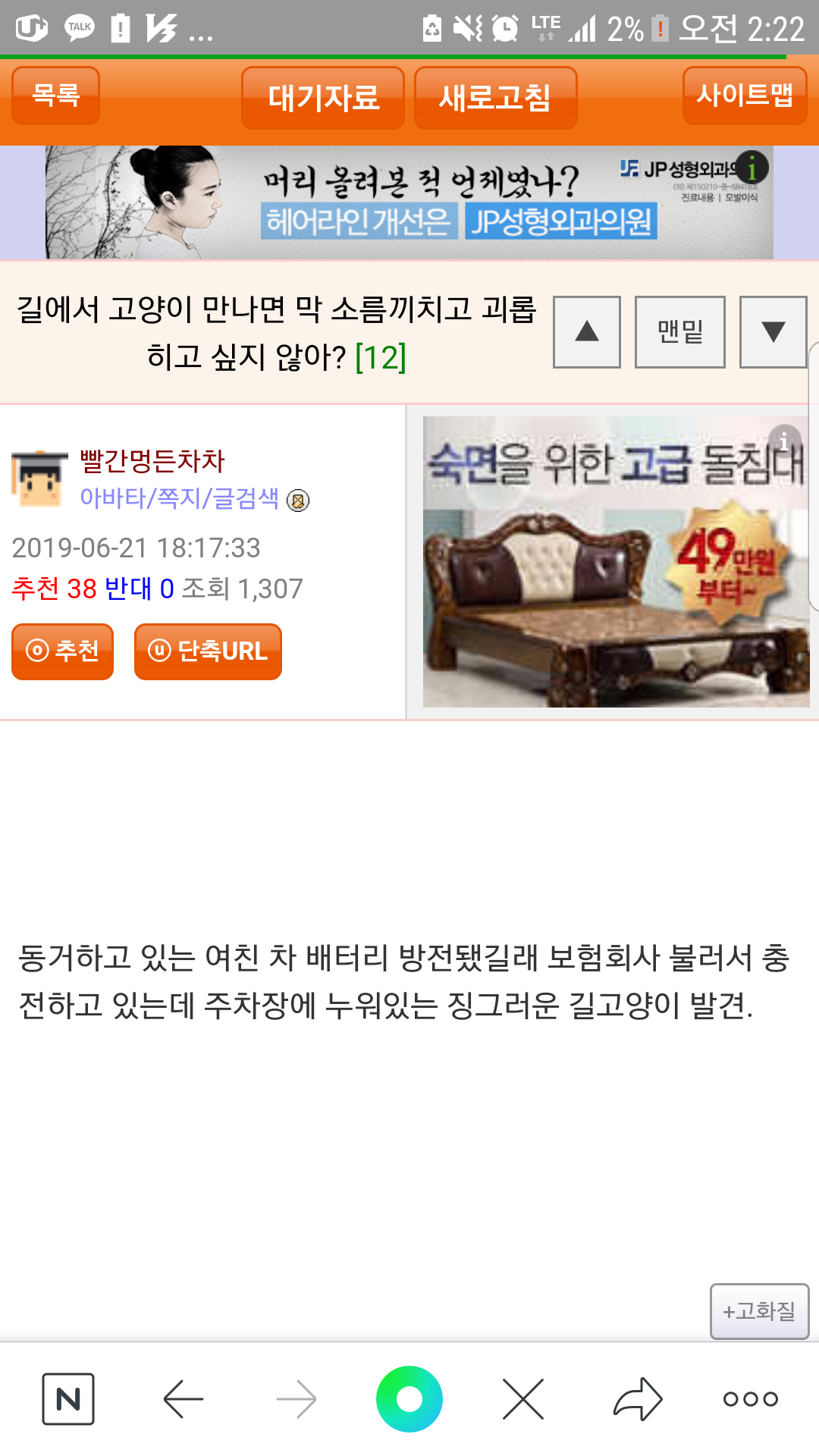Open Naver home via N icon
The width and height of the screenshot is (819, 1456).
tap(68, 1399)
